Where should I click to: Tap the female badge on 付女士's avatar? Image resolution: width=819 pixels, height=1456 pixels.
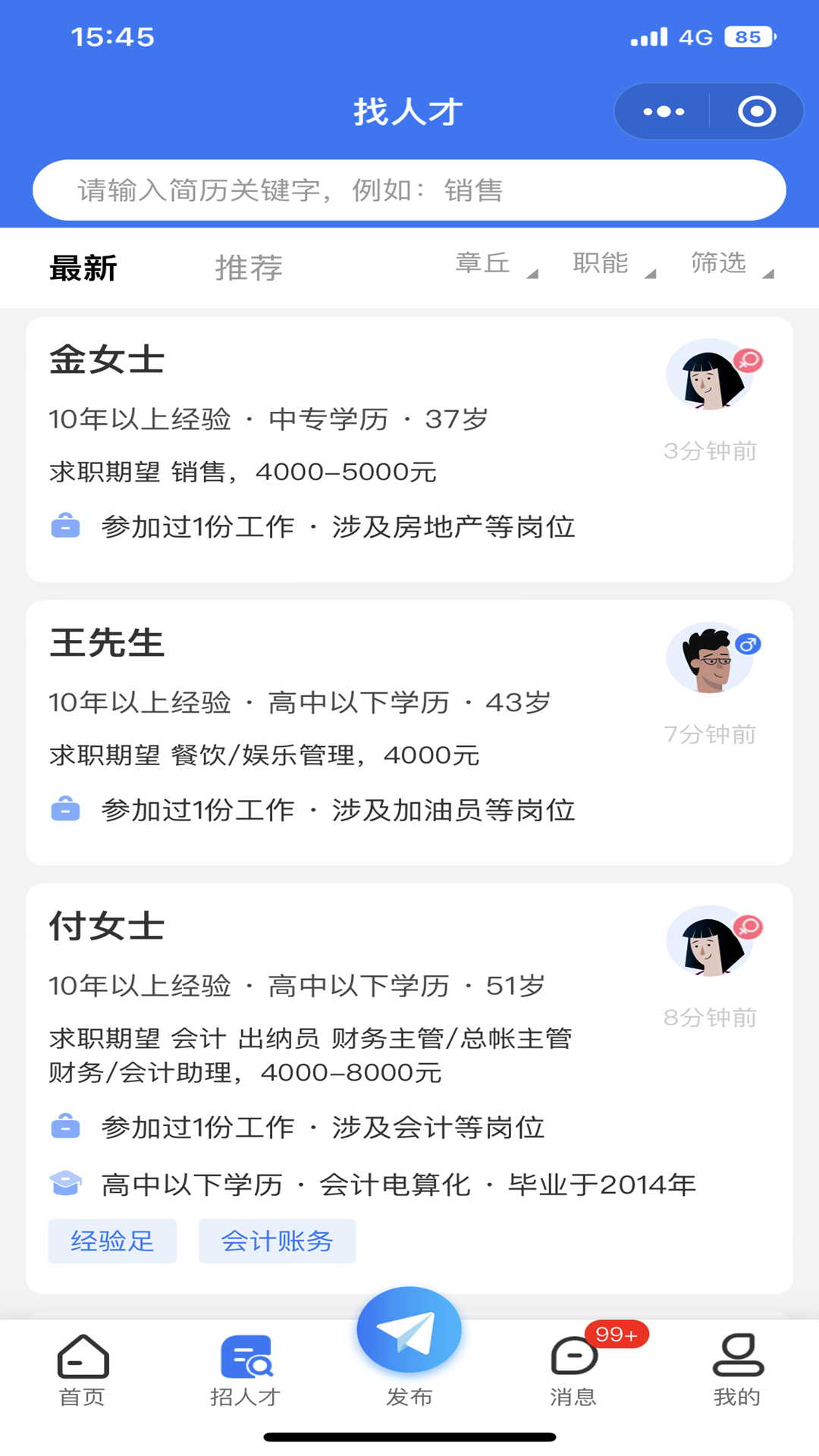[x=749, y=927]
